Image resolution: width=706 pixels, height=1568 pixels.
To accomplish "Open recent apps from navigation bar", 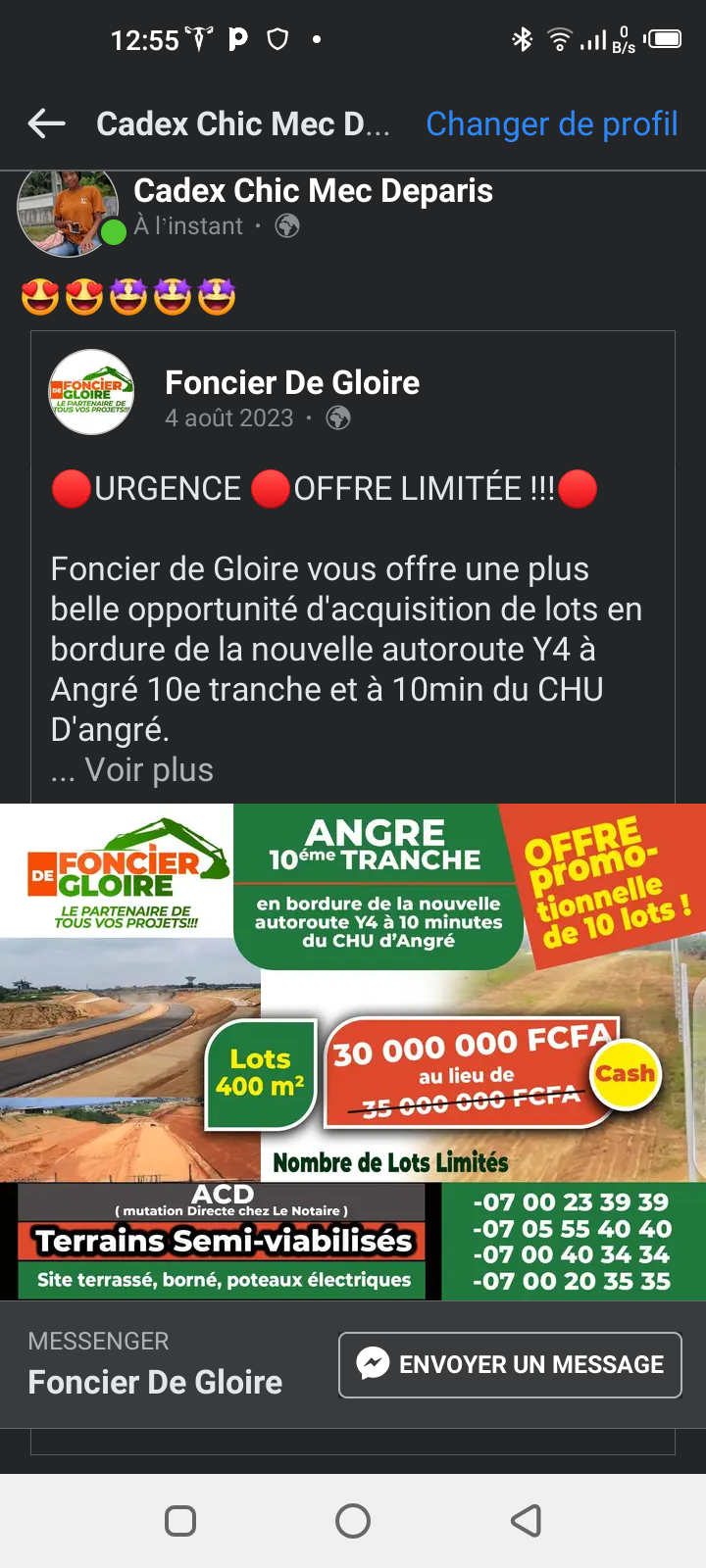I will 180,1521.
